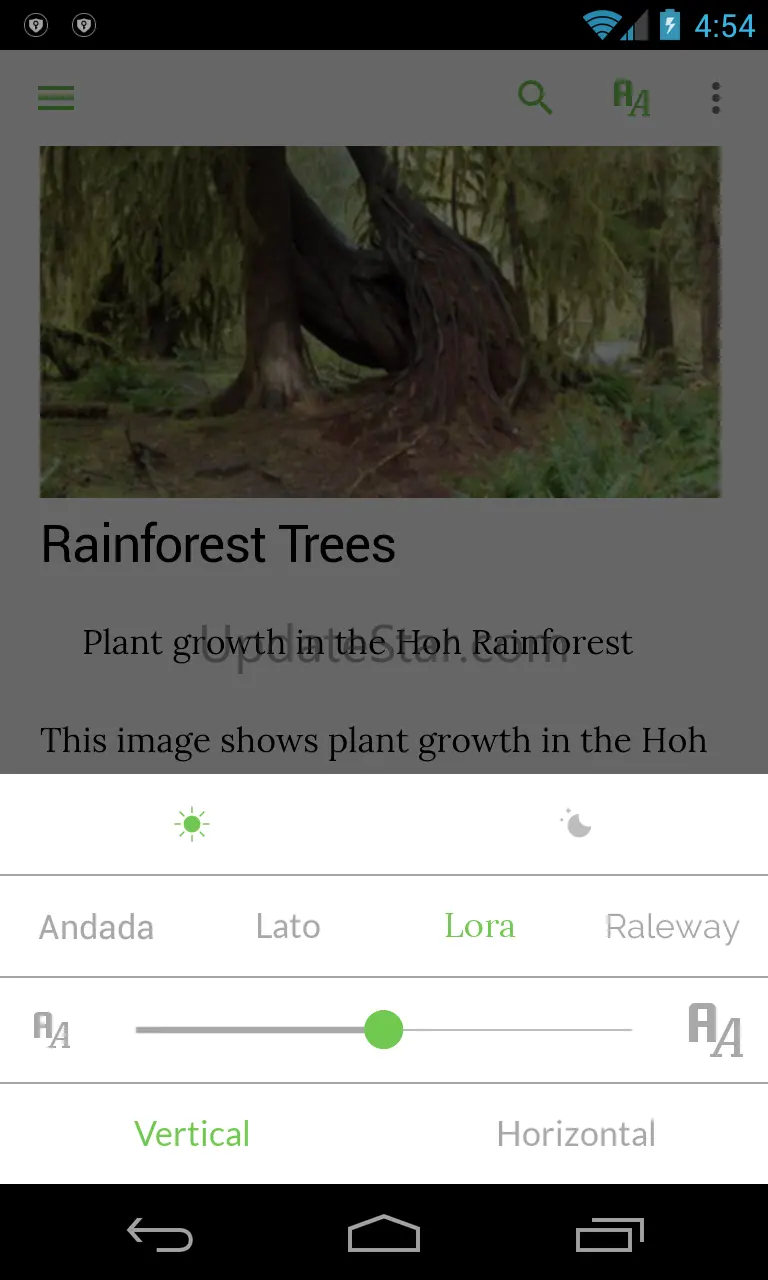Go to the Android home screen

[x=384, y=1234]
